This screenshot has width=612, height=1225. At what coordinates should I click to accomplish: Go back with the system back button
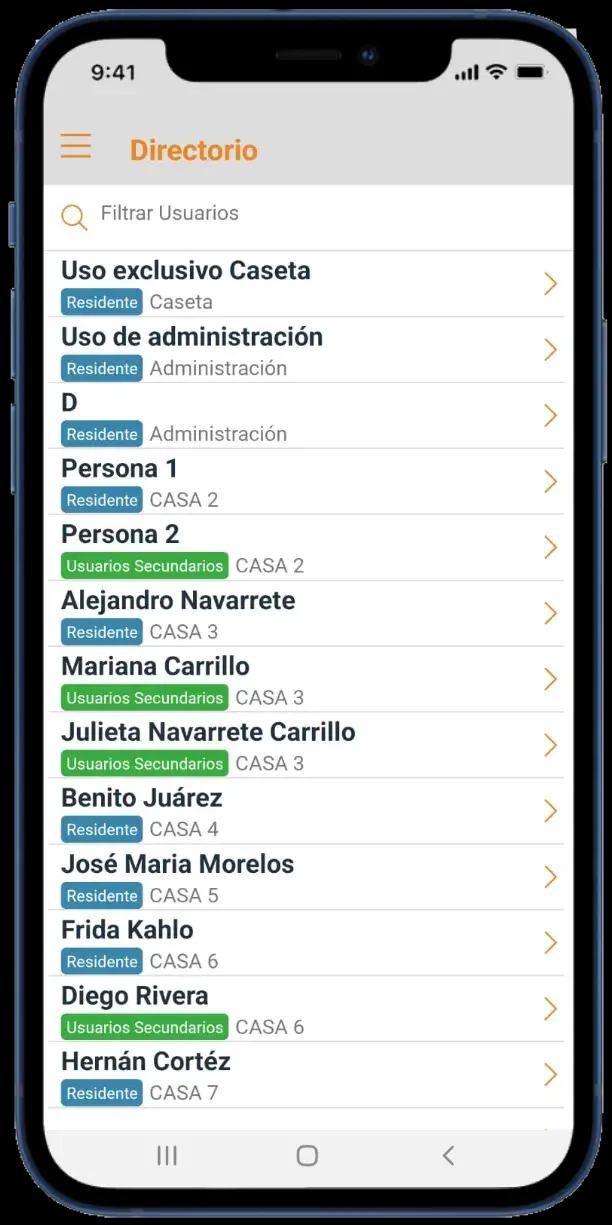(x=448, y=1156)
